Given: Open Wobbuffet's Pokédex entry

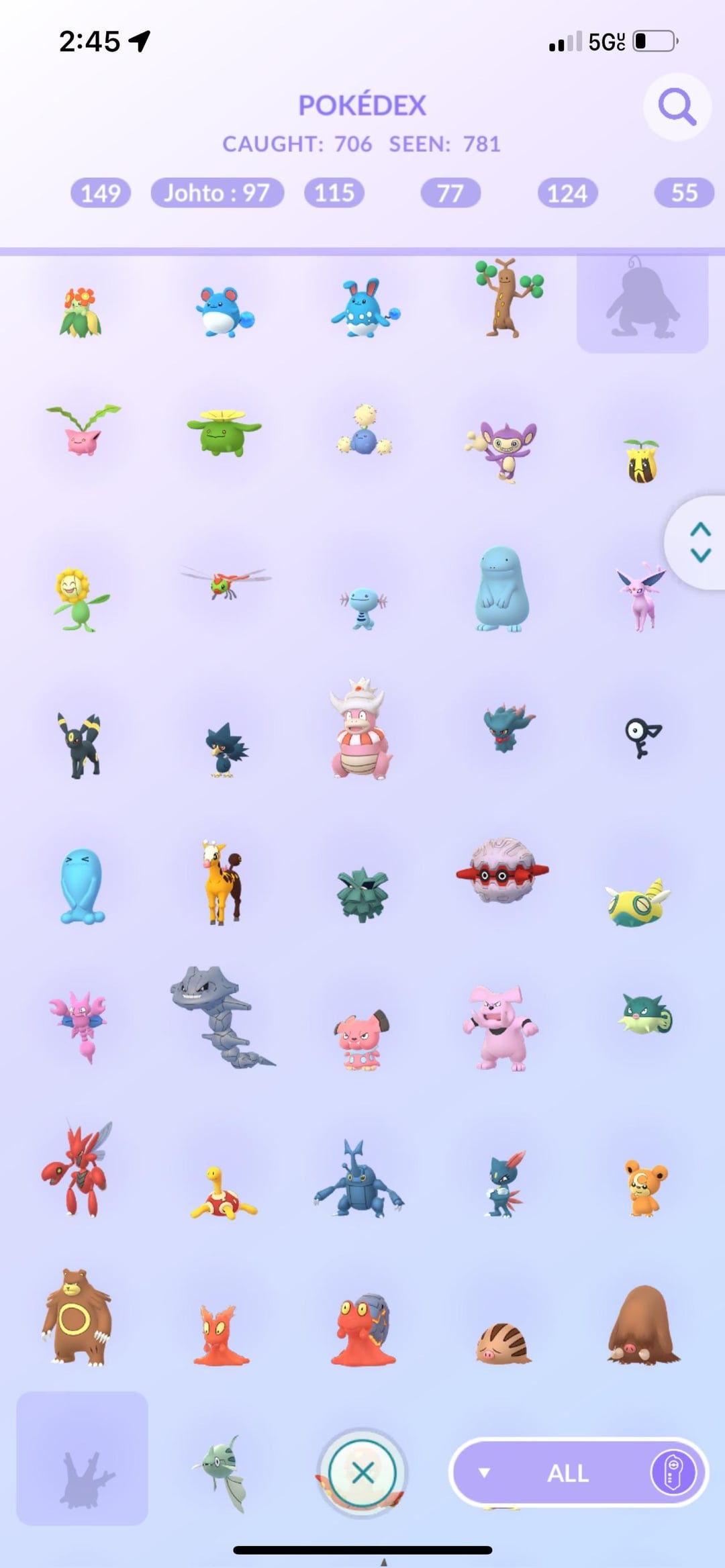Looking at the screenshot, I should click(82, 886).
